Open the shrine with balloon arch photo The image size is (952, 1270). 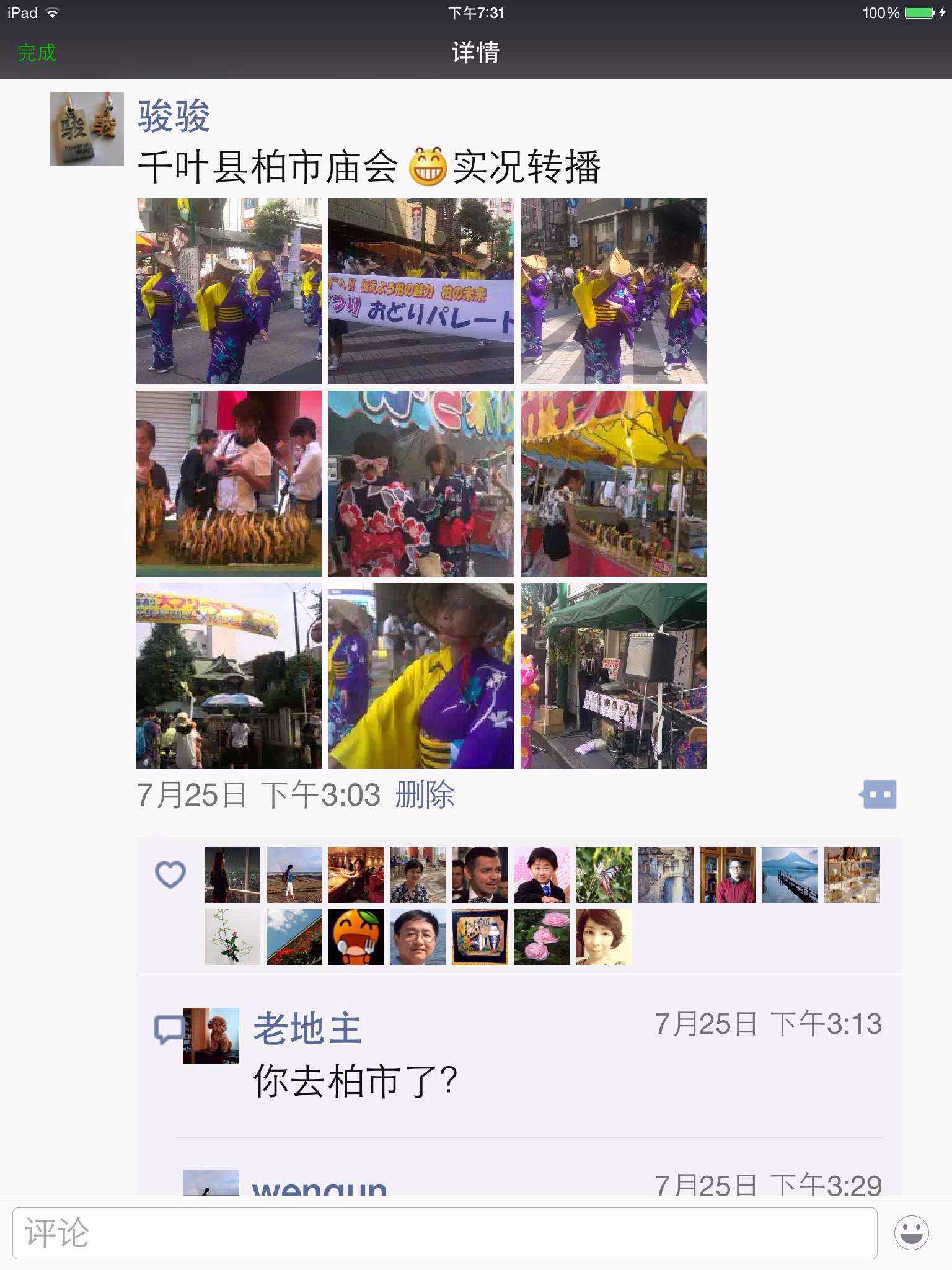click(229, 676)
